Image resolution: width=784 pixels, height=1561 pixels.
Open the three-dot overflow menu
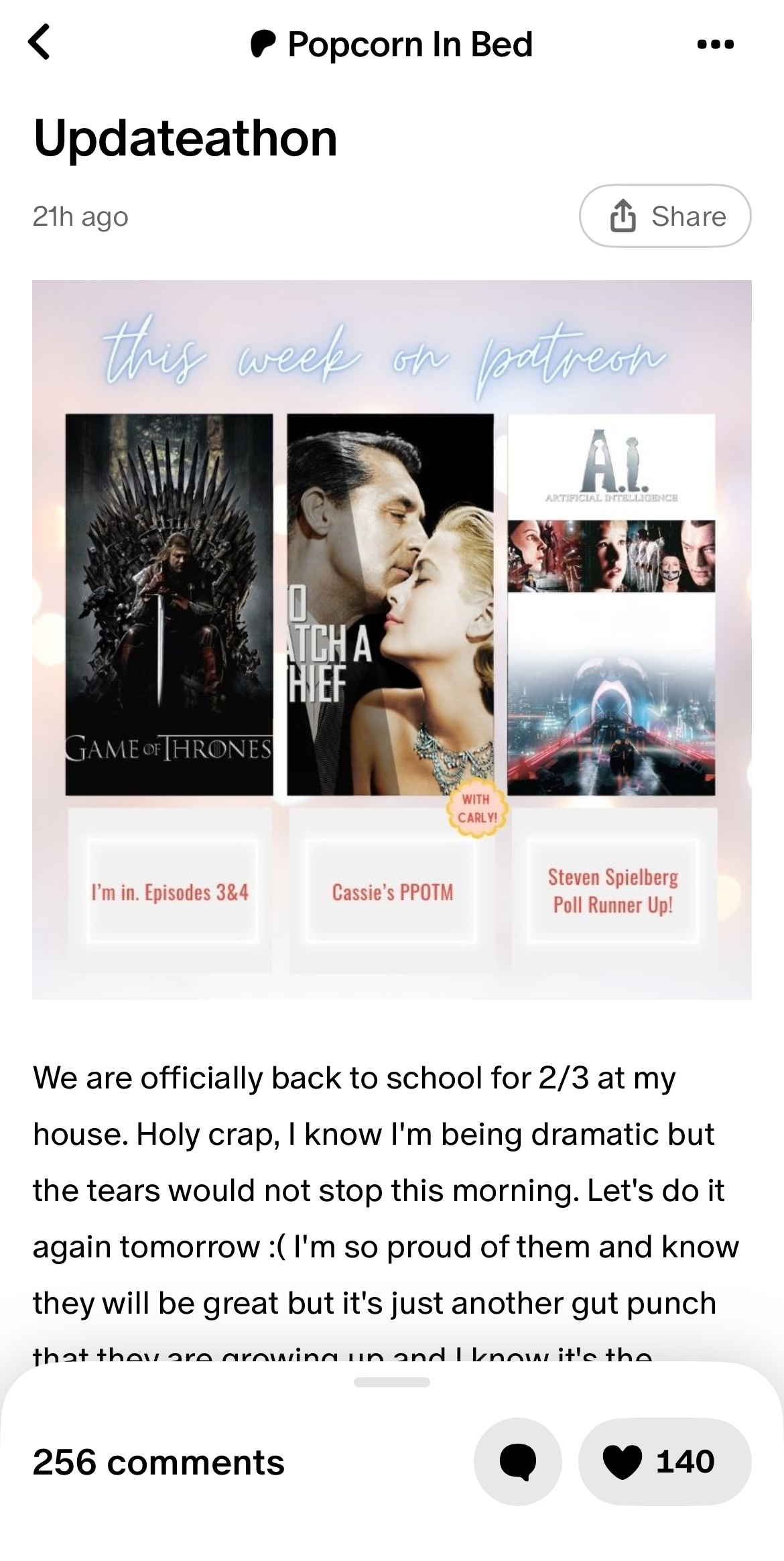(x=715, y=44)
